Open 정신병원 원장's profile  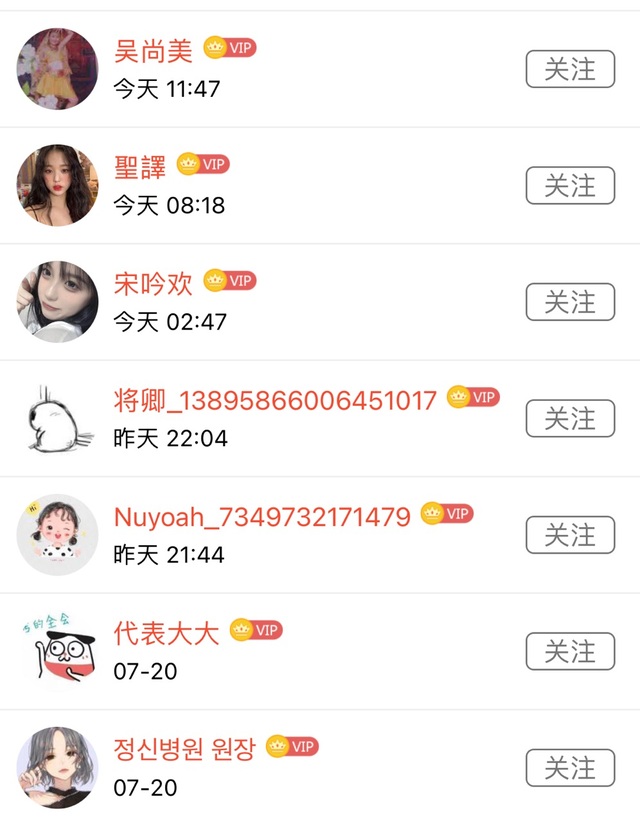pos(58,768)
